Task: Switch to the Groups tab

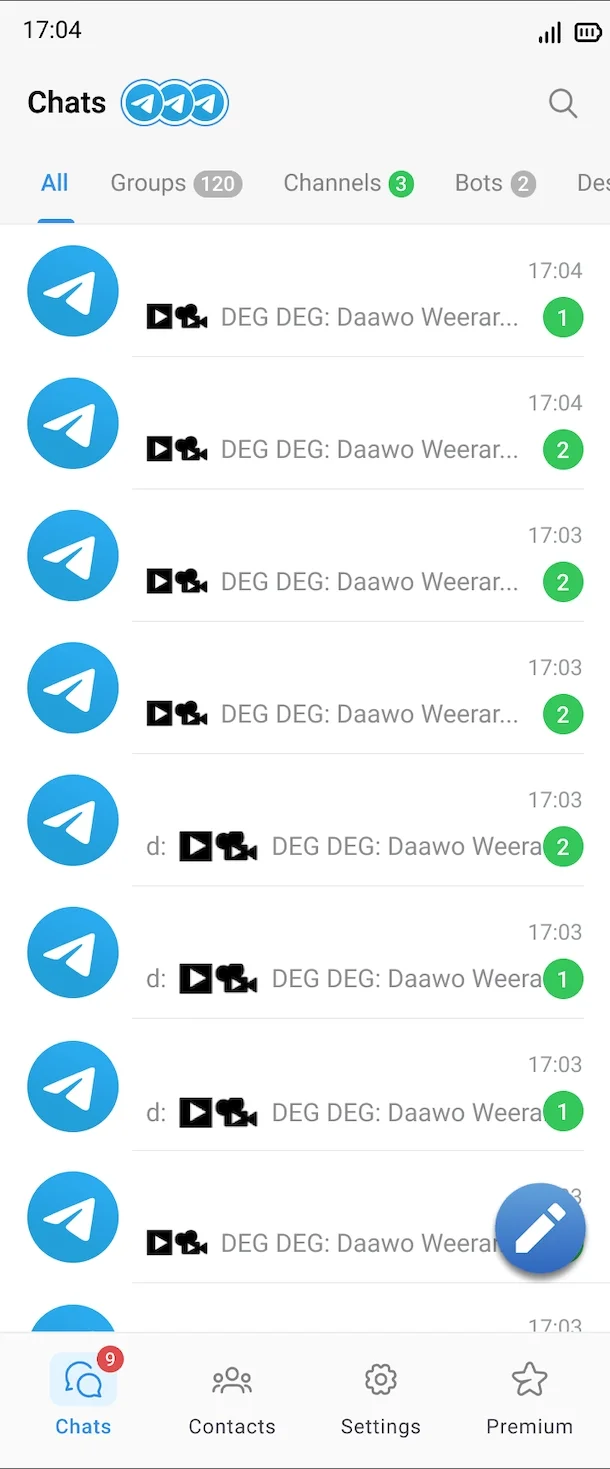Action: click(x=176, y=184)
